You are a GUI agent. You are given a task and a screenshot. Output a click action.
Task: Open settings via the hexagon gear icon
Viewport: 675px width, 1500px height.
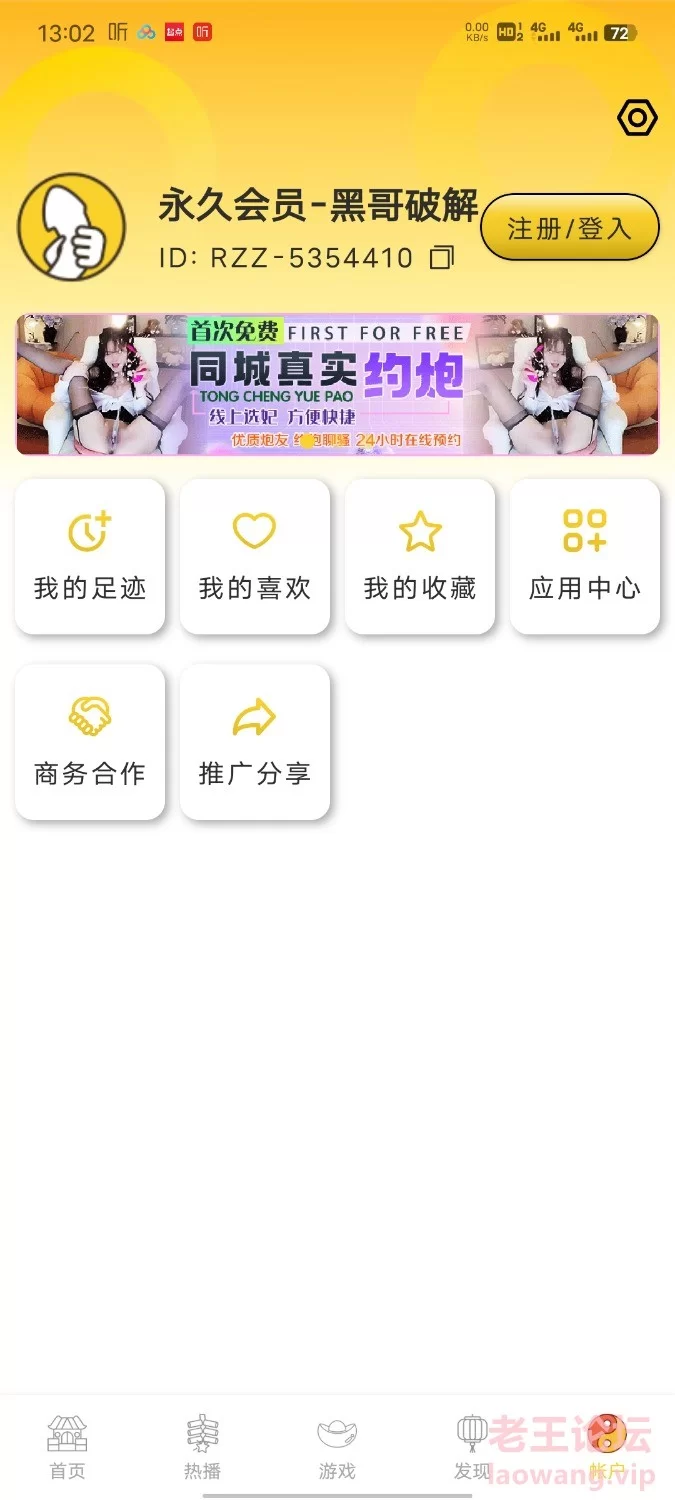tap(637, 119)
